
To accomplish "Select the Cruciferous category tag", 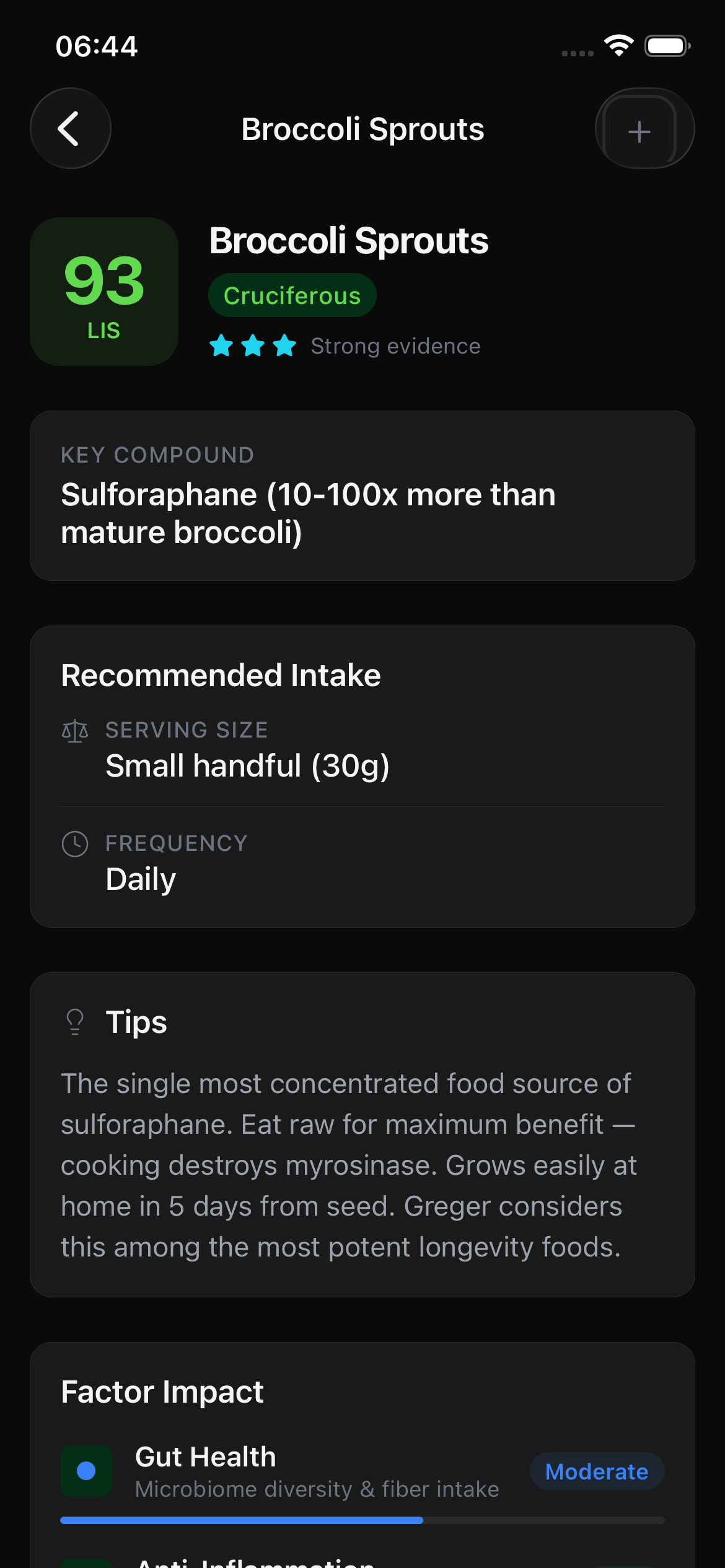I will point(292,295).
